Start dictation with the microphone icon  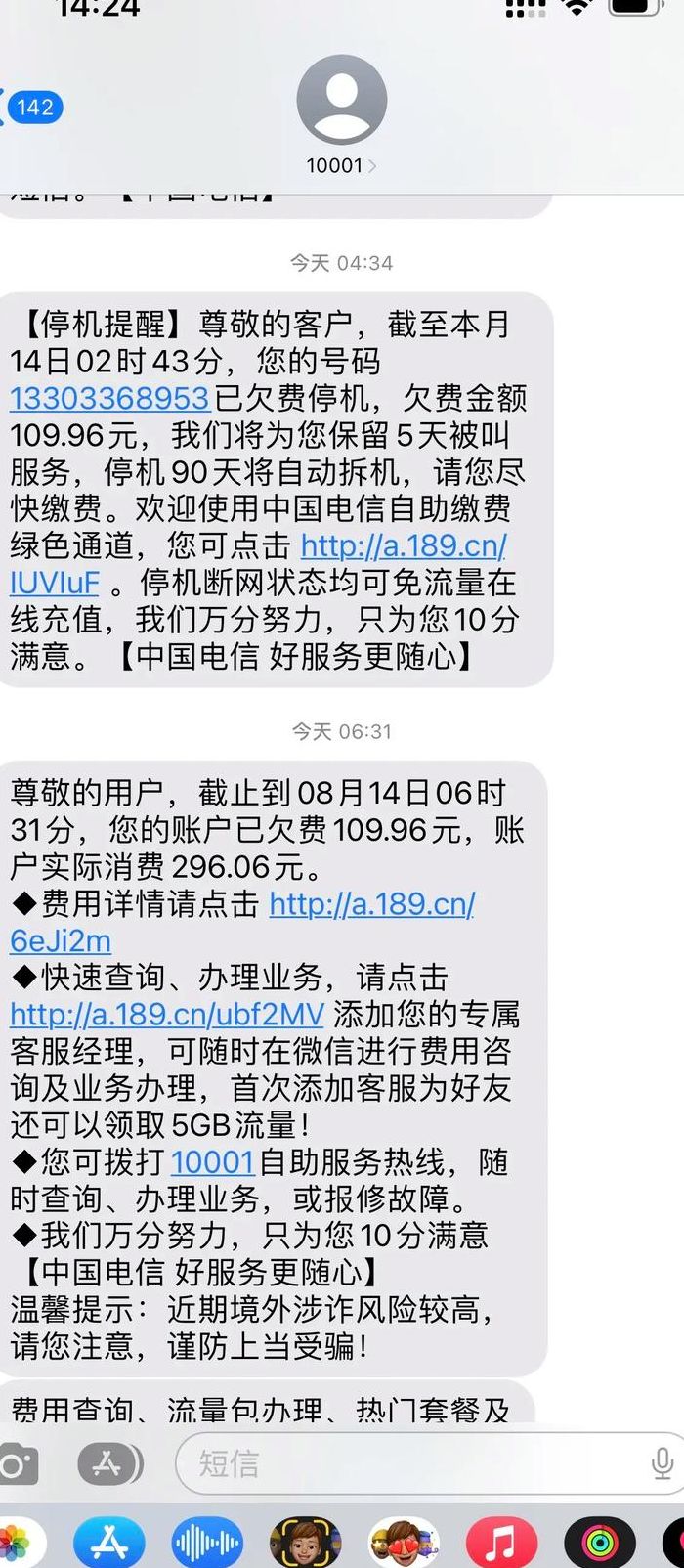pos(662,1463)
